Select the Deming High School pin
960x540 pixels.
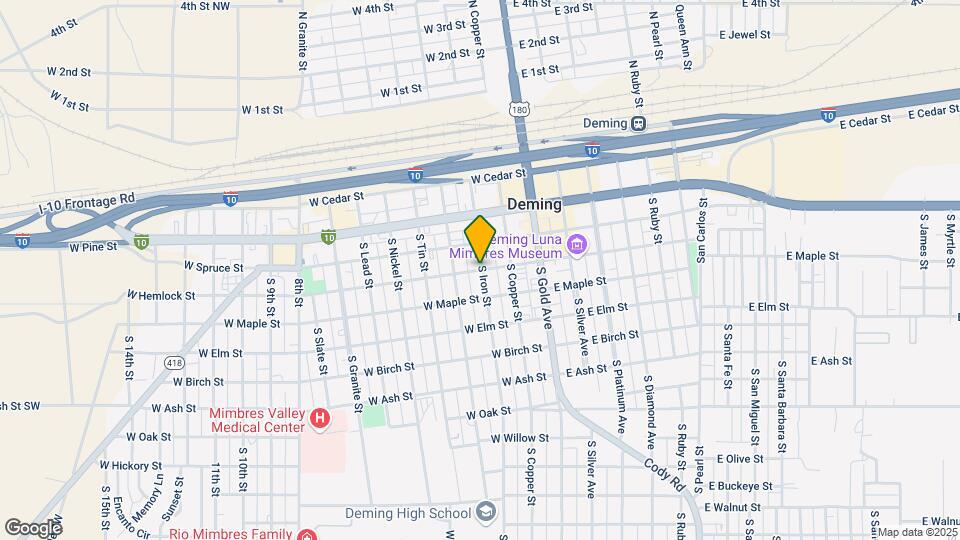pos(485,513)
